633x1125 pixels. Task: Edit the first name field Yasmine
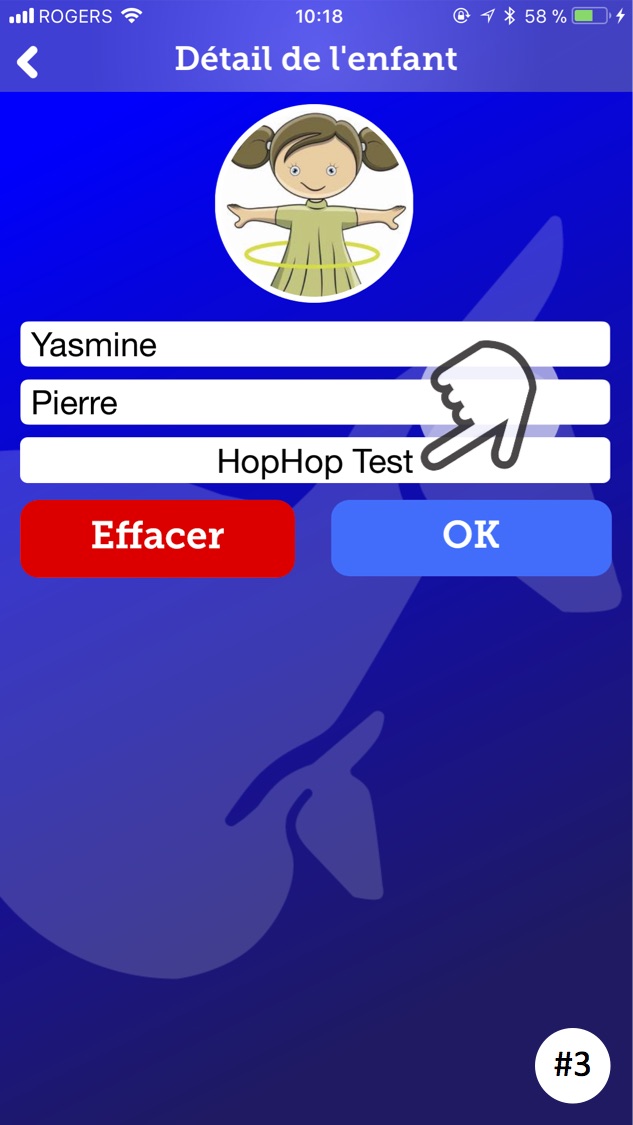pos(315,344)
